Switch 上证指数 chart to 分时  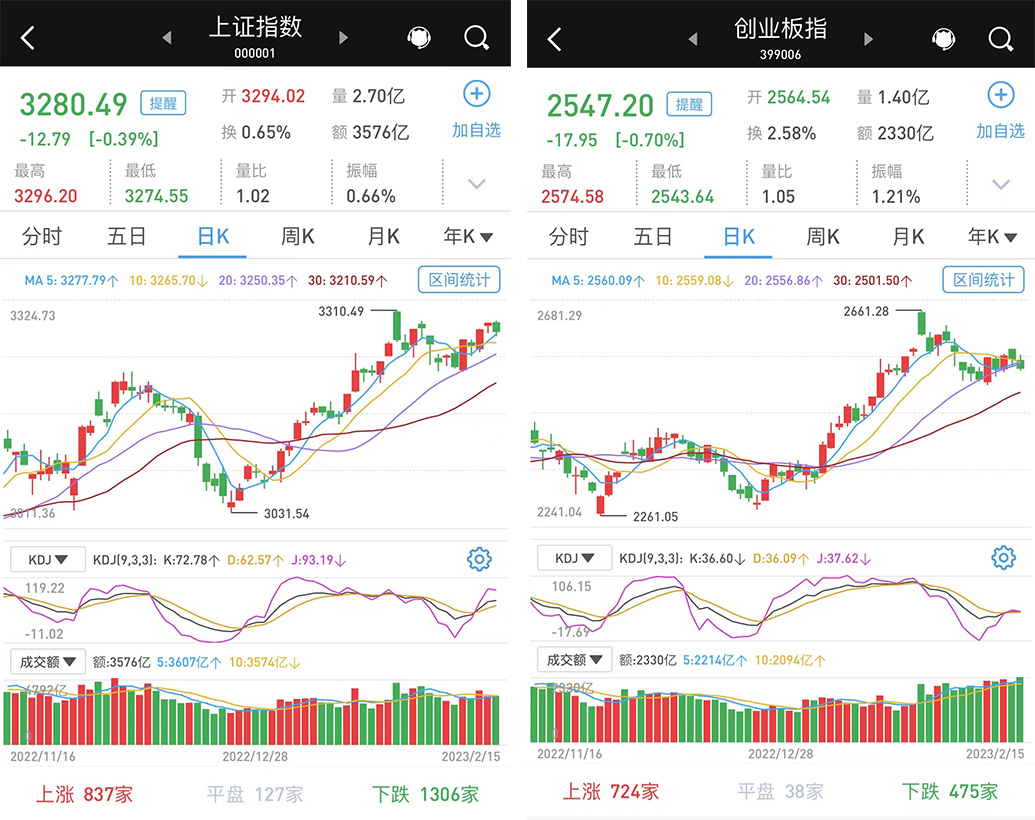pos(42,237)
